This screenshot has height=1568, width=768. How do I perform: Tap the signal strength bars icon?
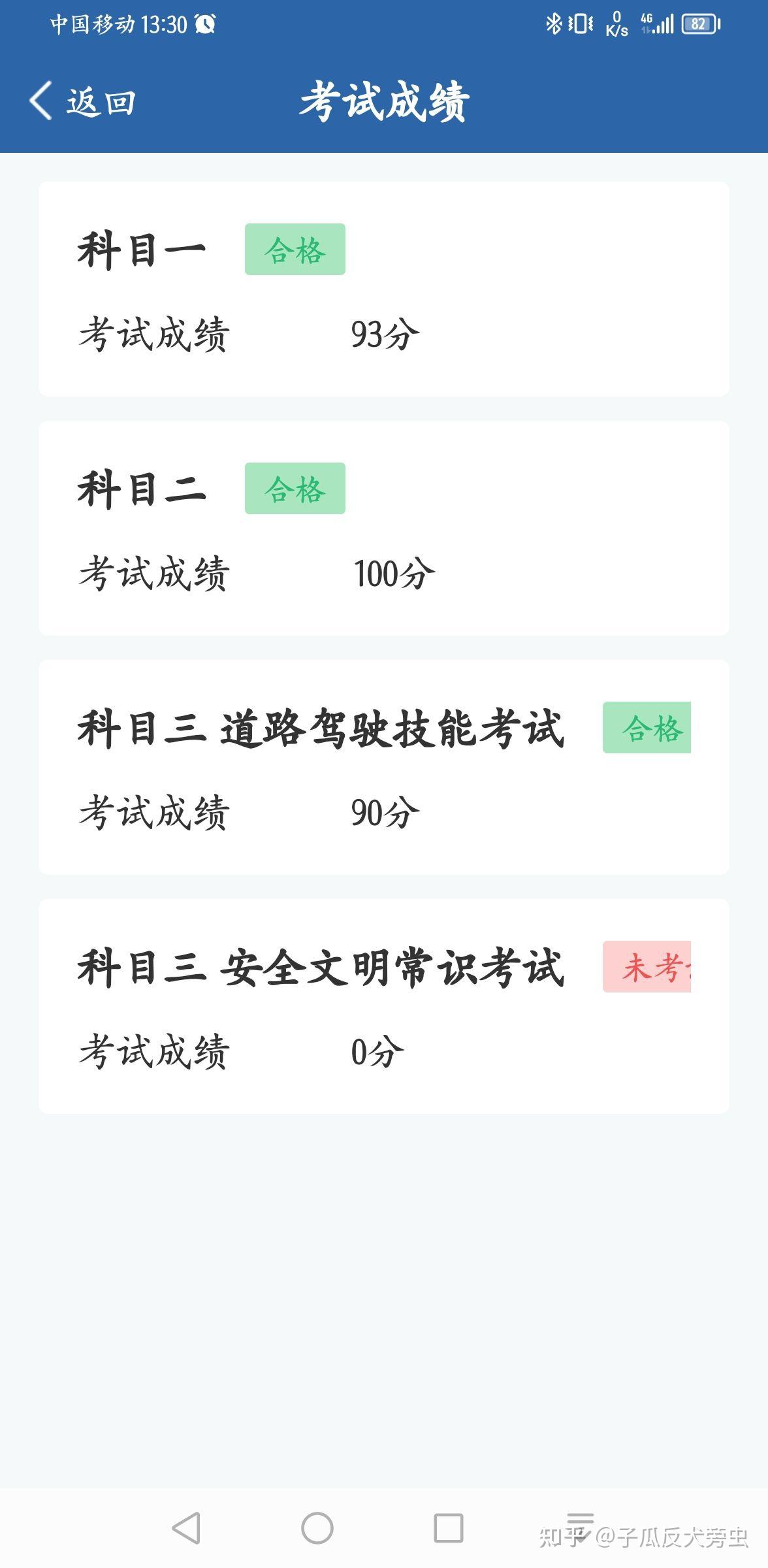click(x=665, y=23)
